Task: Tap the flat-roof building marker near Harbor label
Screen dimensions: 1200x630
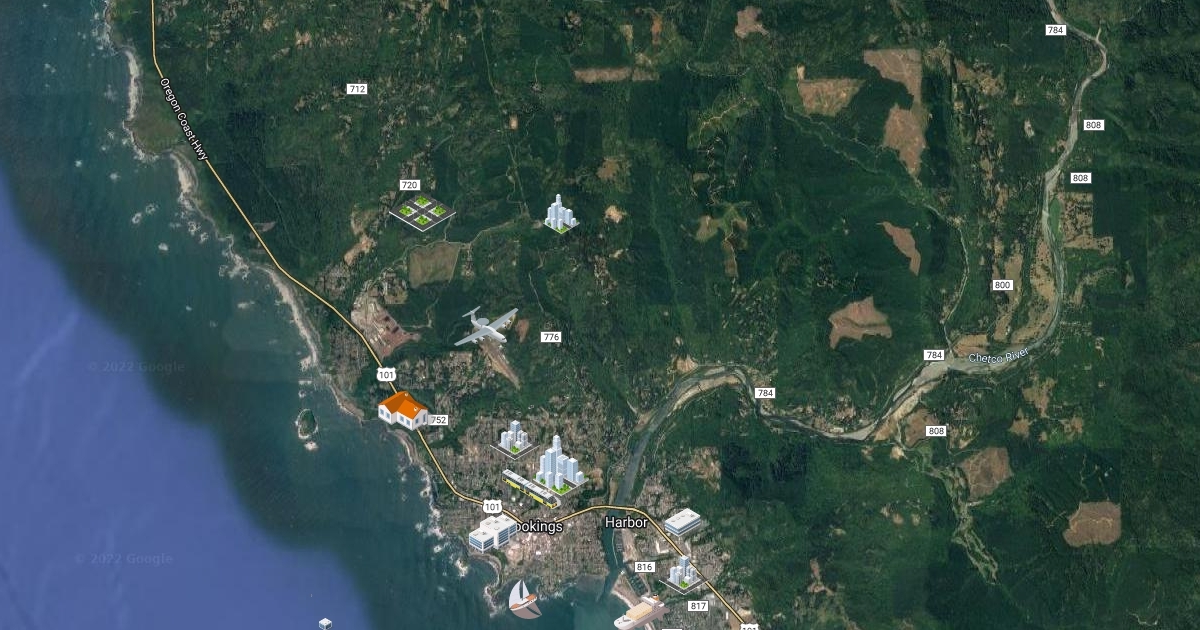Action: [x=683, y=522]
